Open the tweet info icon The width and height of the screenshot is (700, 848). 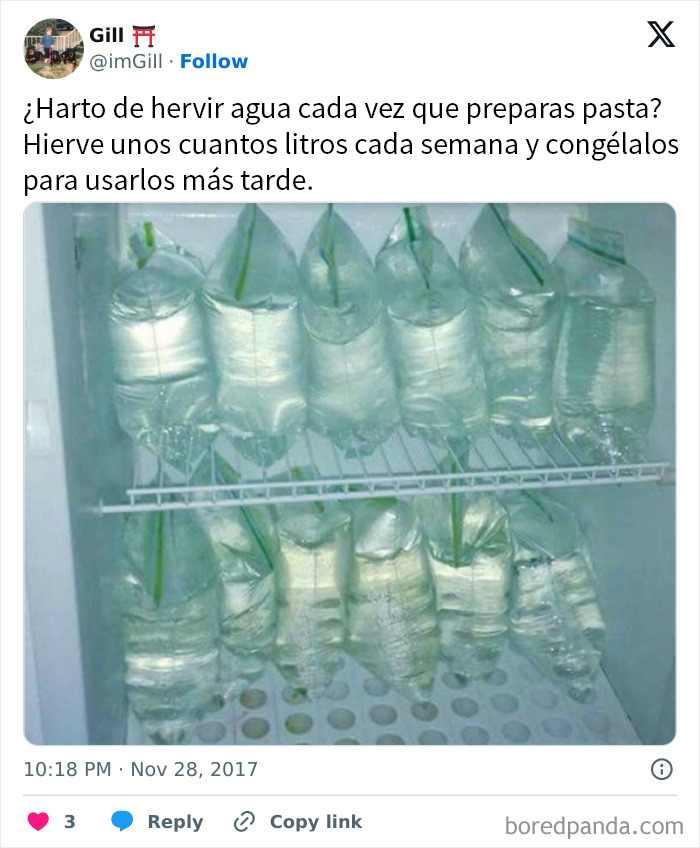(x=661, y=769)
